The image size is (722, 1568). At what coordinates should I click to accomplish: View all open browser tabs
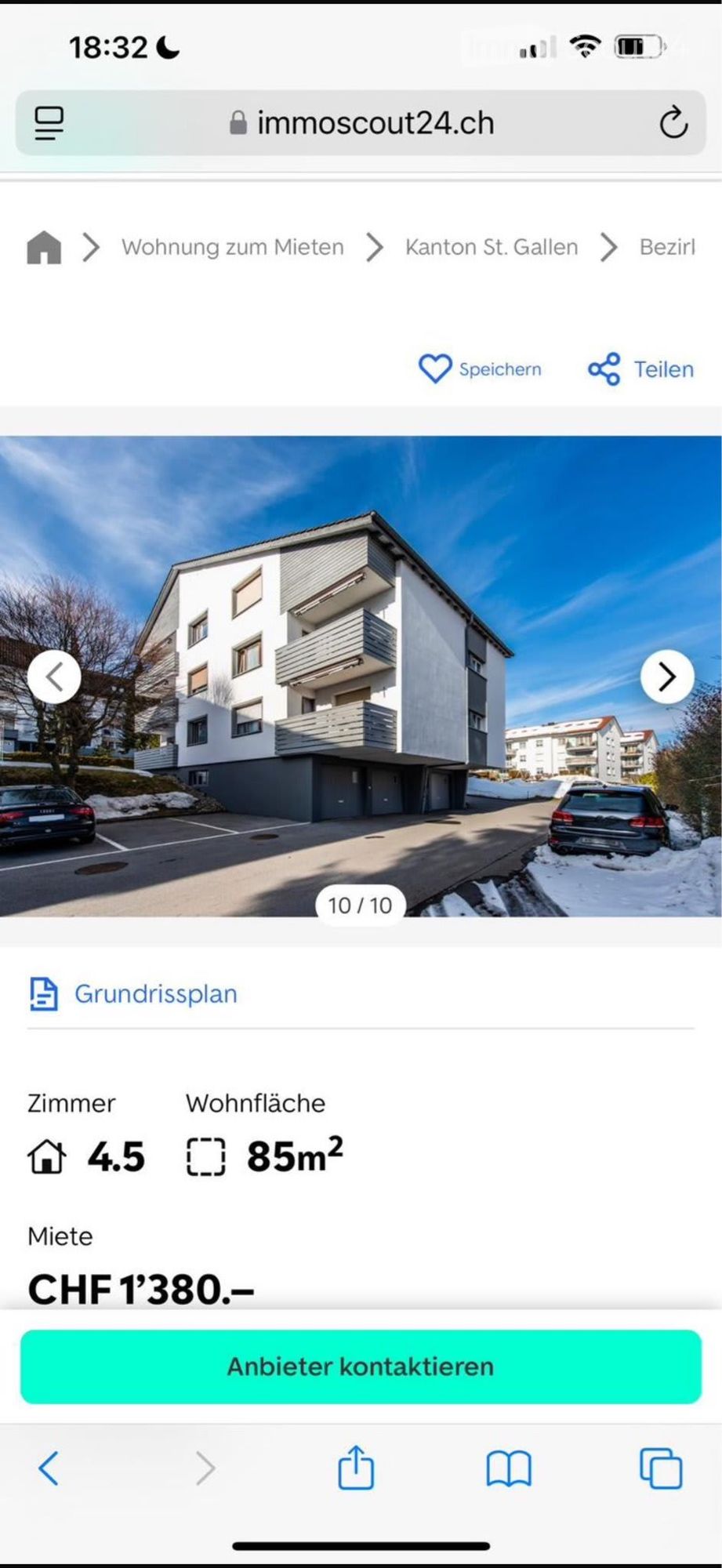(x=661, y=1468)
